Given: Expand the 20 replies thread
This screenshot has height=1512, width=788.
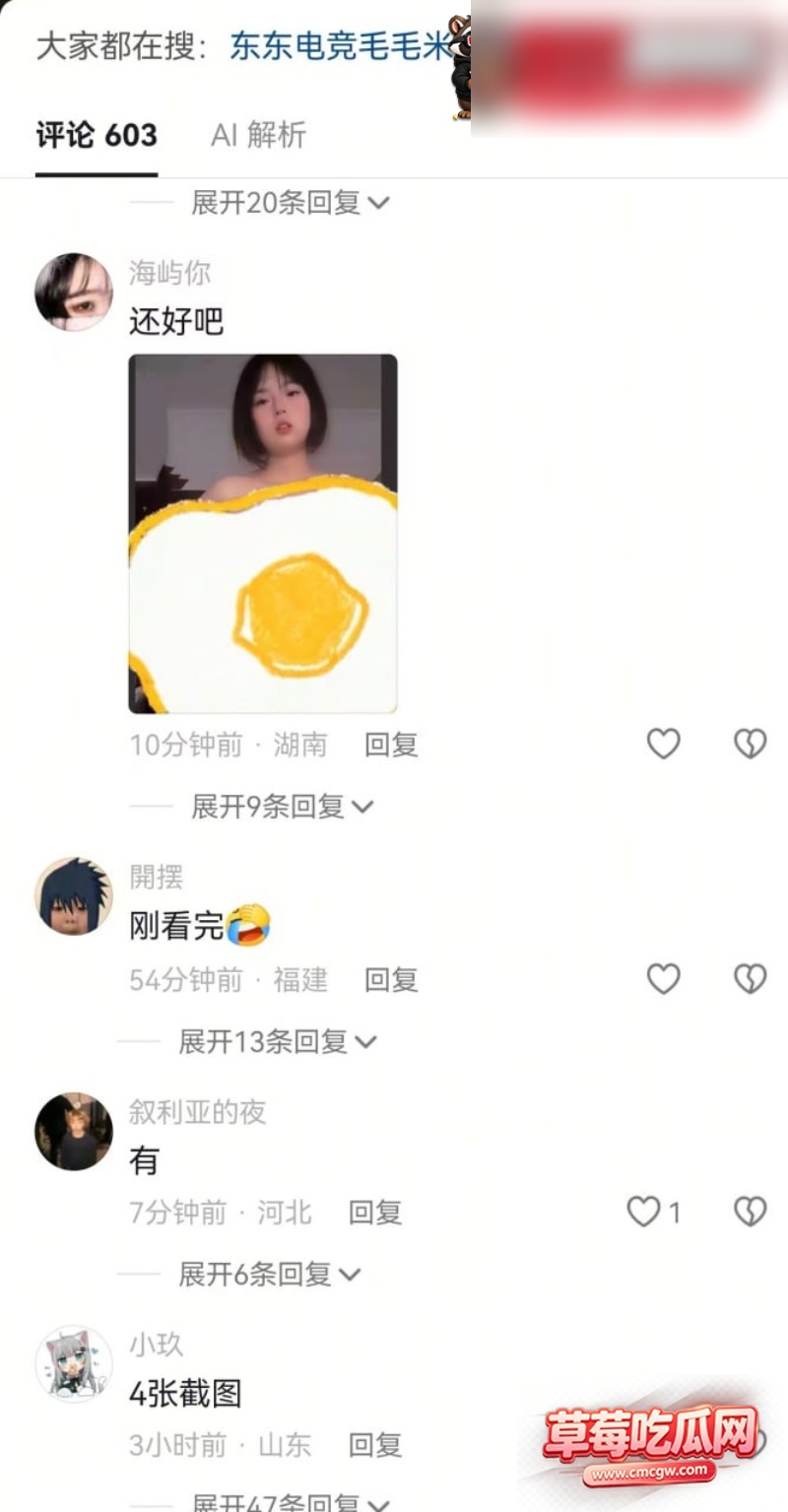Looking at the screenshot, I should click(291, 203).
